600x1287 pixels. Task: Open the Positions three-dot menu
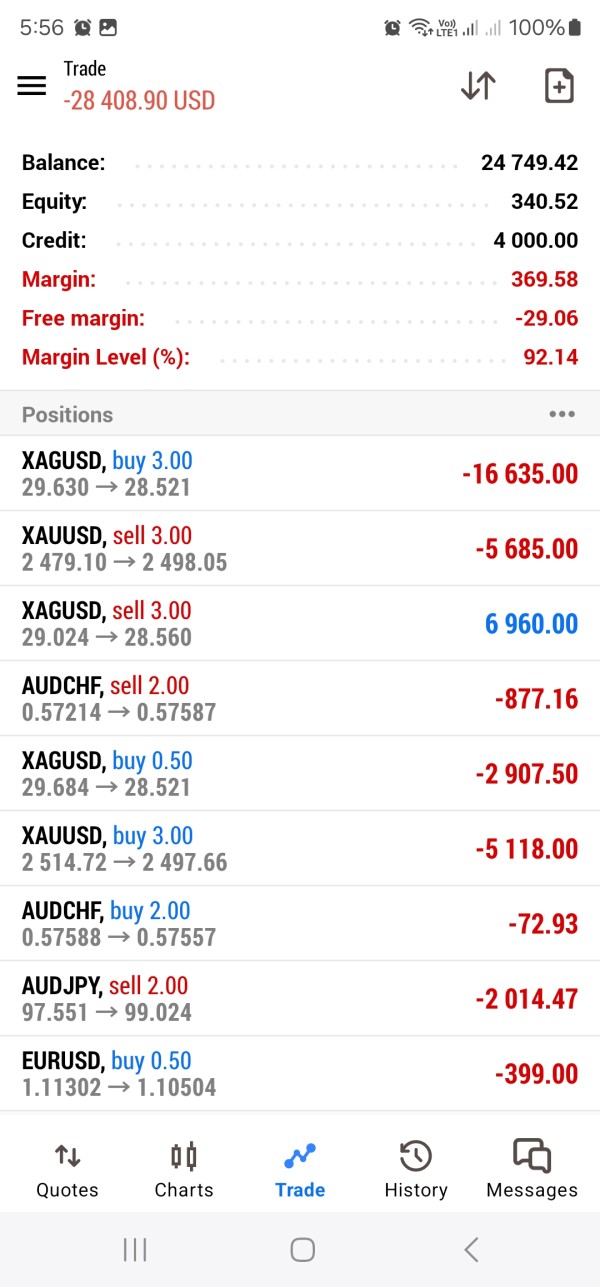(x=562, y=414)
